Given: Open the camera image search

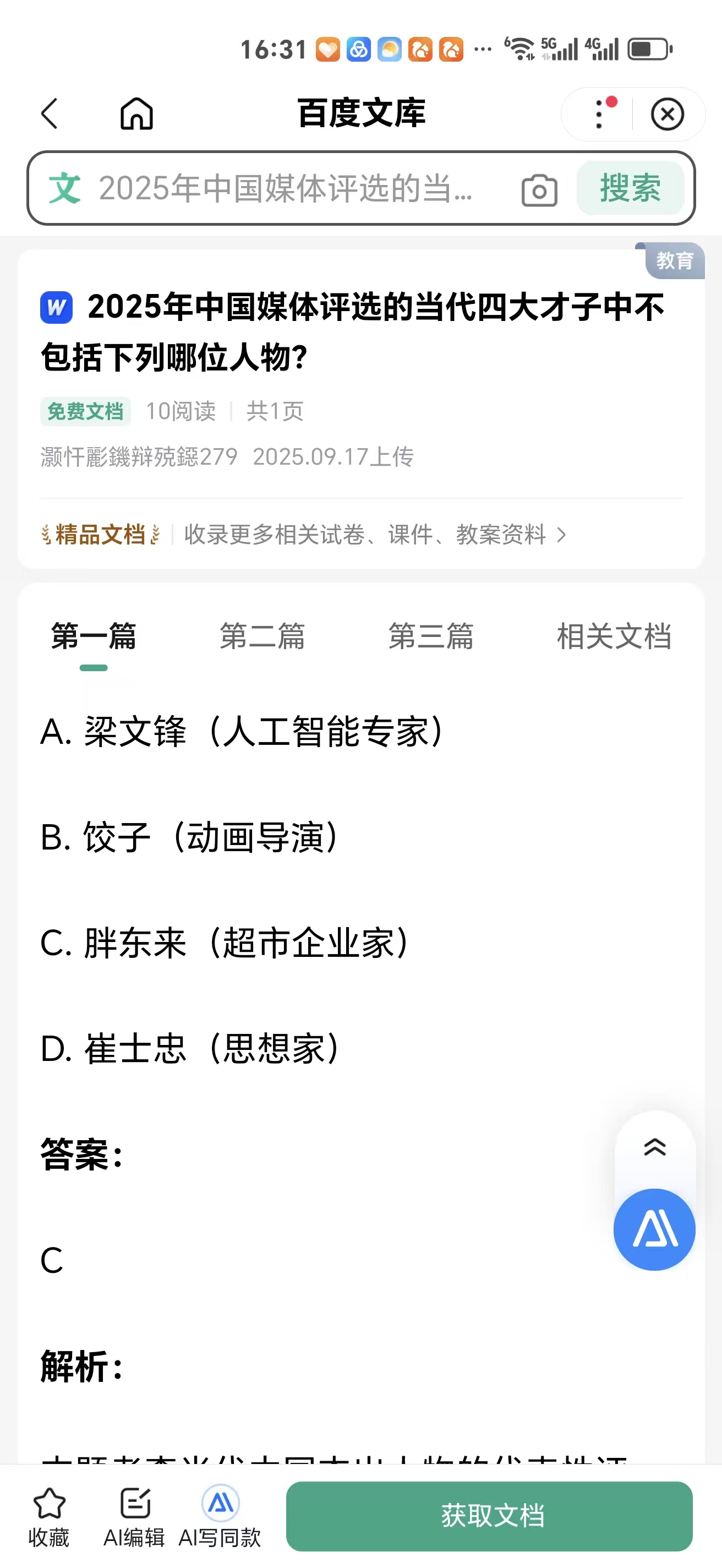Looking at the screenshot, I should point(538,190).
